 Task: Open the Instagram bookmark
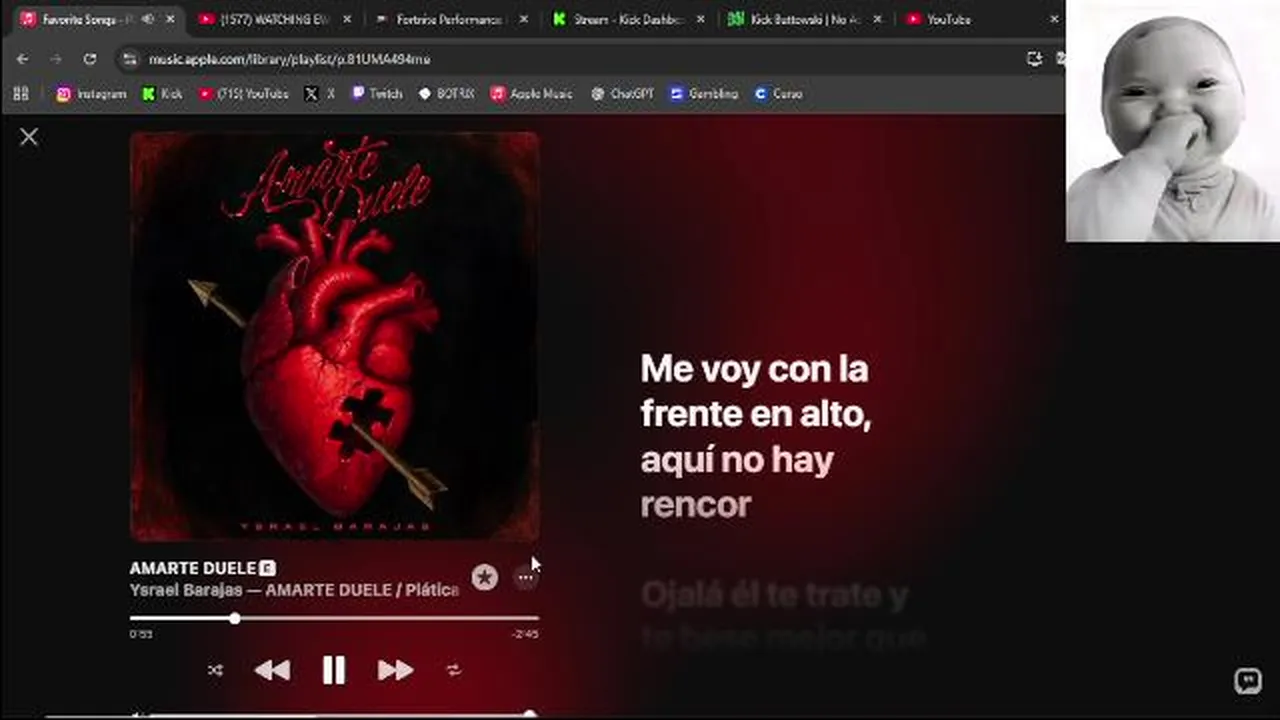click(91, 94)
